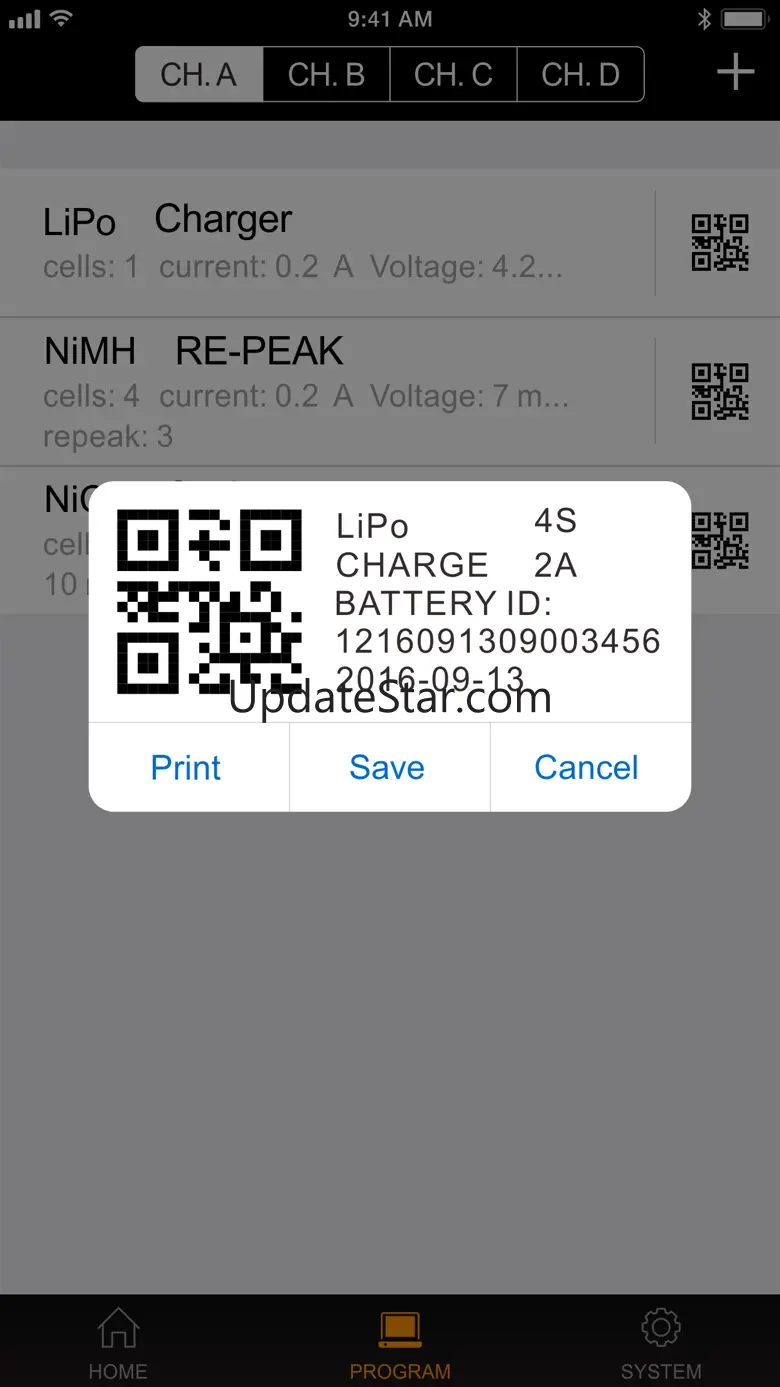Add a new program with plus icon
The image size is (780, 1387).
(736, 72)
